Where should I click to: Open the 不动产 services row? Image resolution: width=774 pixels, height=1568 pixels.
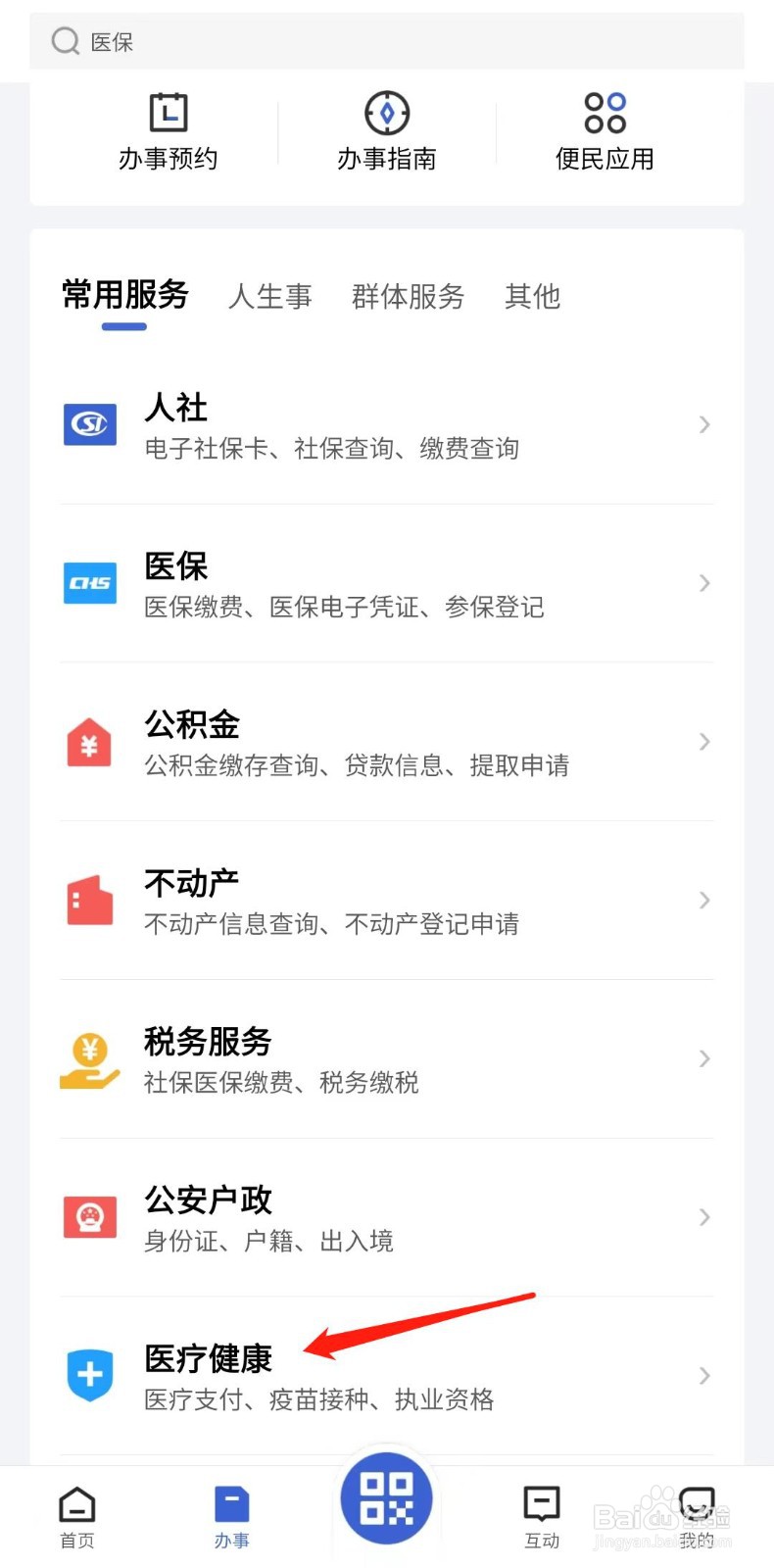(387, 901)
